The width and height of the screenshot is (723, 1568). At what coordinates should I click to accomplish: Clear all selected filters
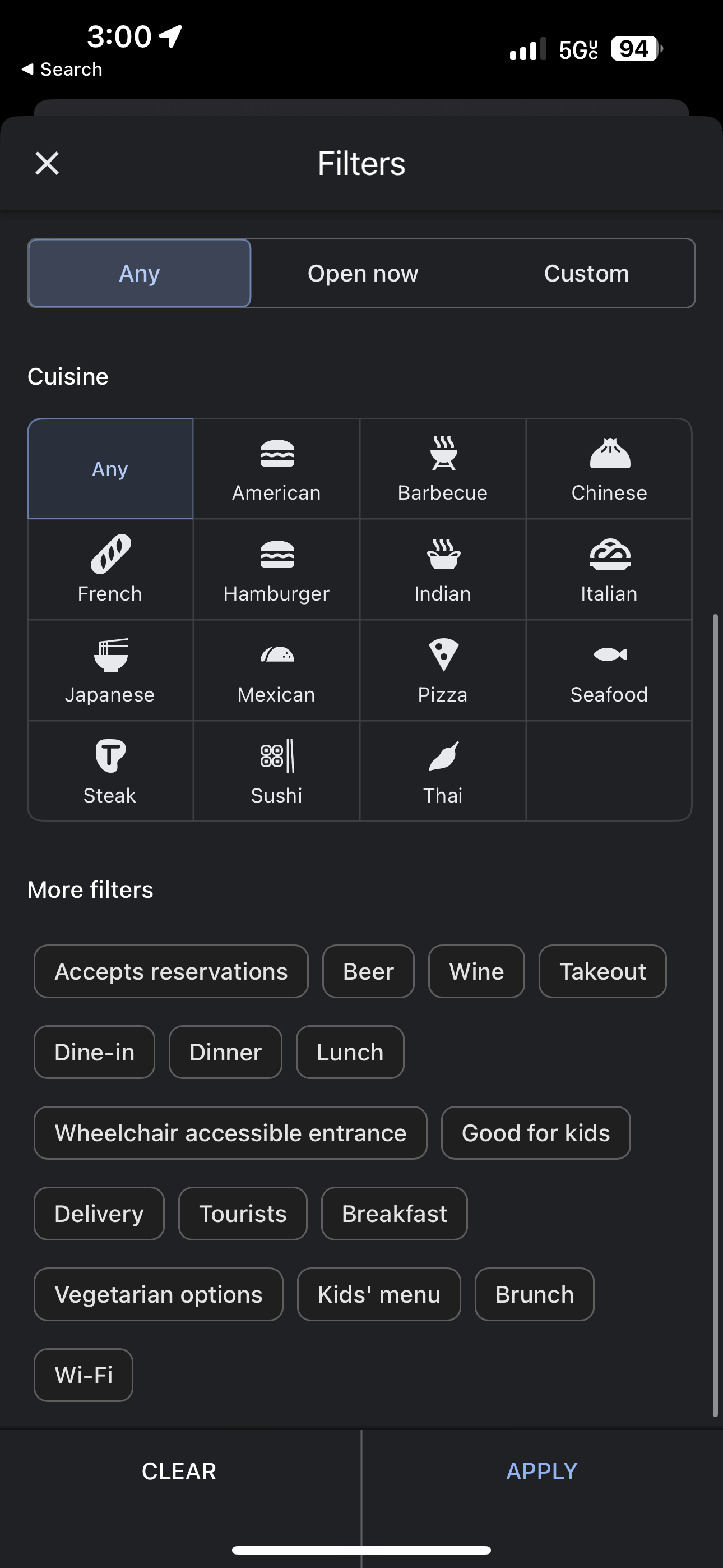[x=179, y=1471]
